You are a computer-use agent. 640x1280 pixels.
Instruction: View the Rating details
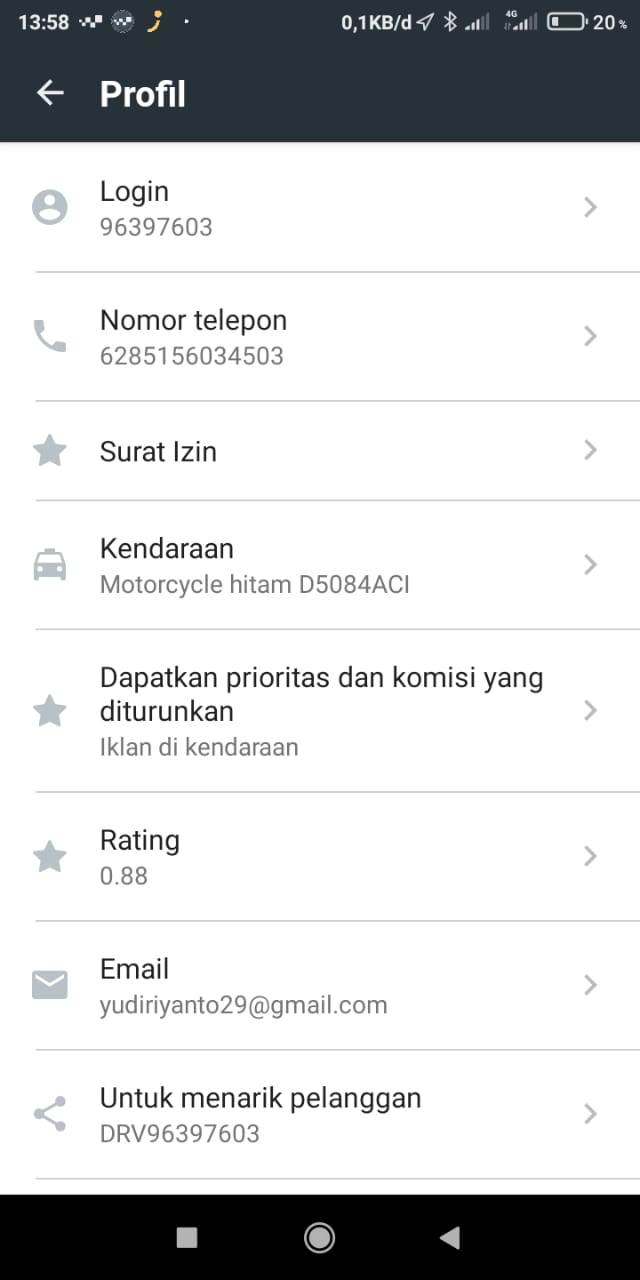pos(320,857)
